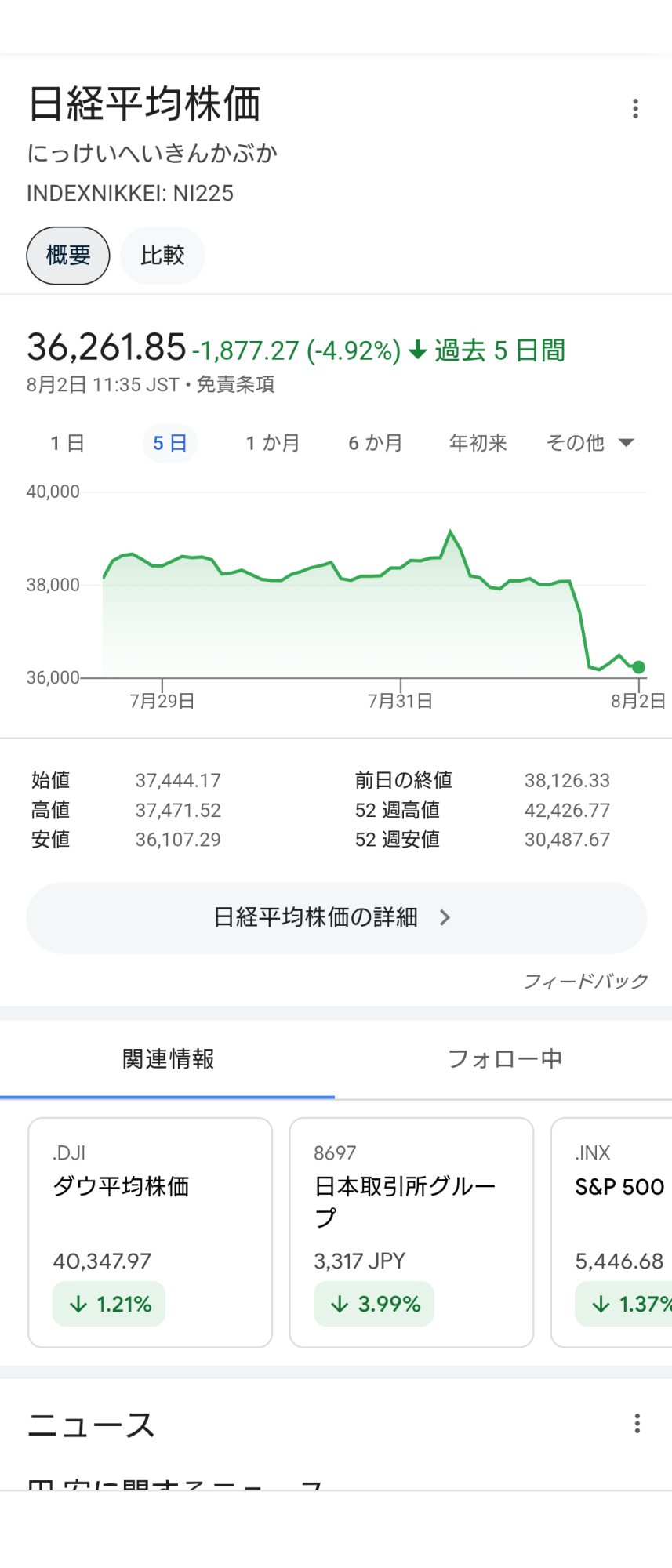The height and width of the screenshot is (1568, 672).
Task: Tap the フィードバック link
Action: [586, 982]
